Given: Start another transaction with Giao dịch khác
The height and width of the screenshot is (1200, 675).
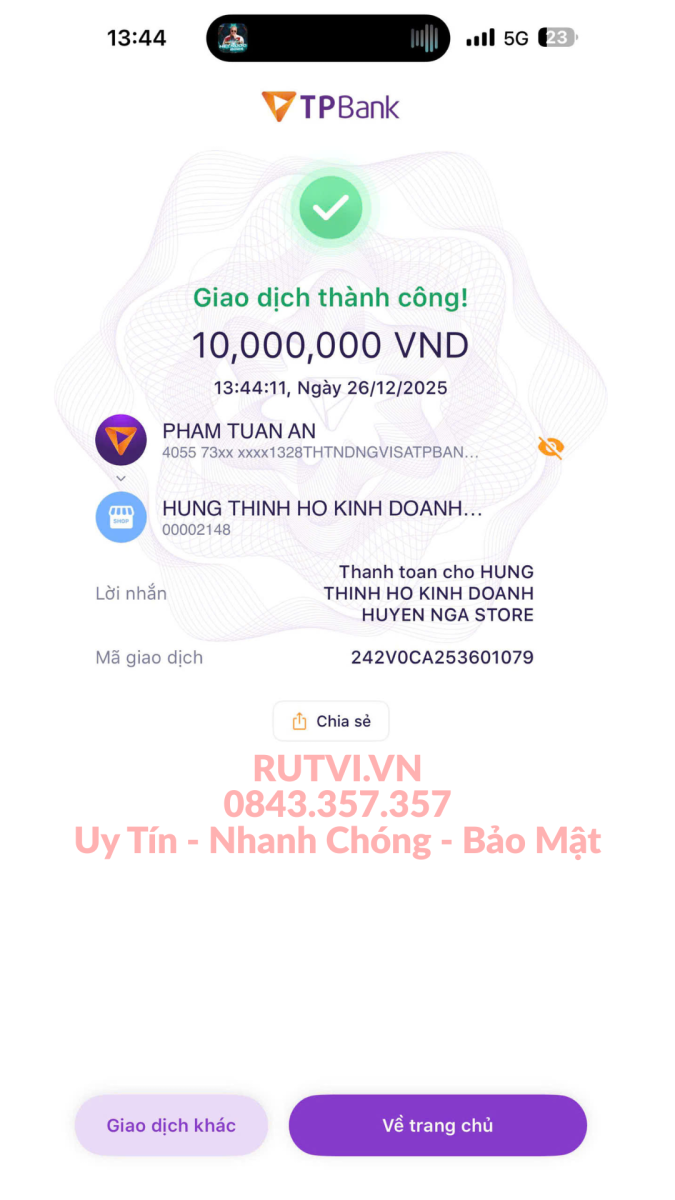Looking at the screenshot, I should [x=171, y=1125].
